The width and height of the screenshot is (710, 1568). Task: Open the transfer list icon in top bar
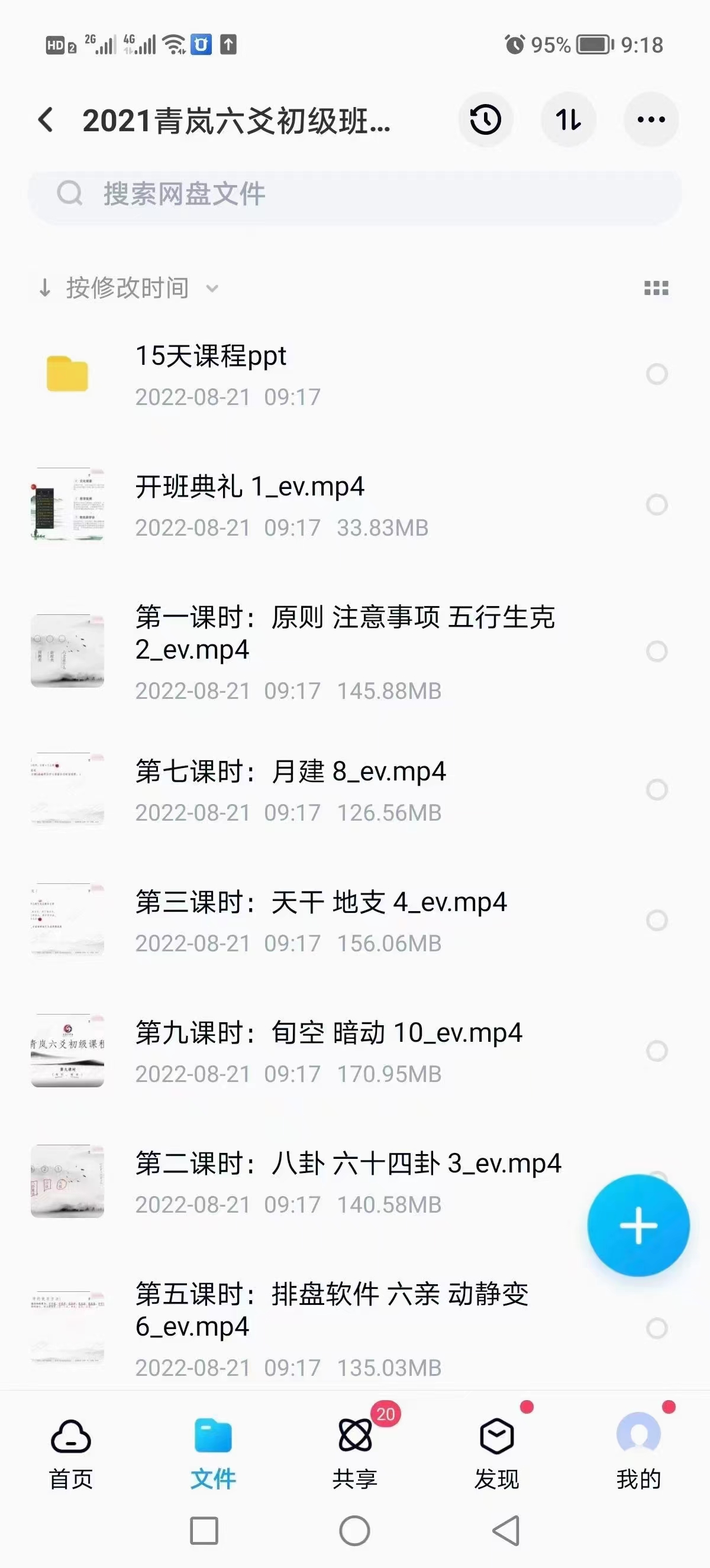568,120
